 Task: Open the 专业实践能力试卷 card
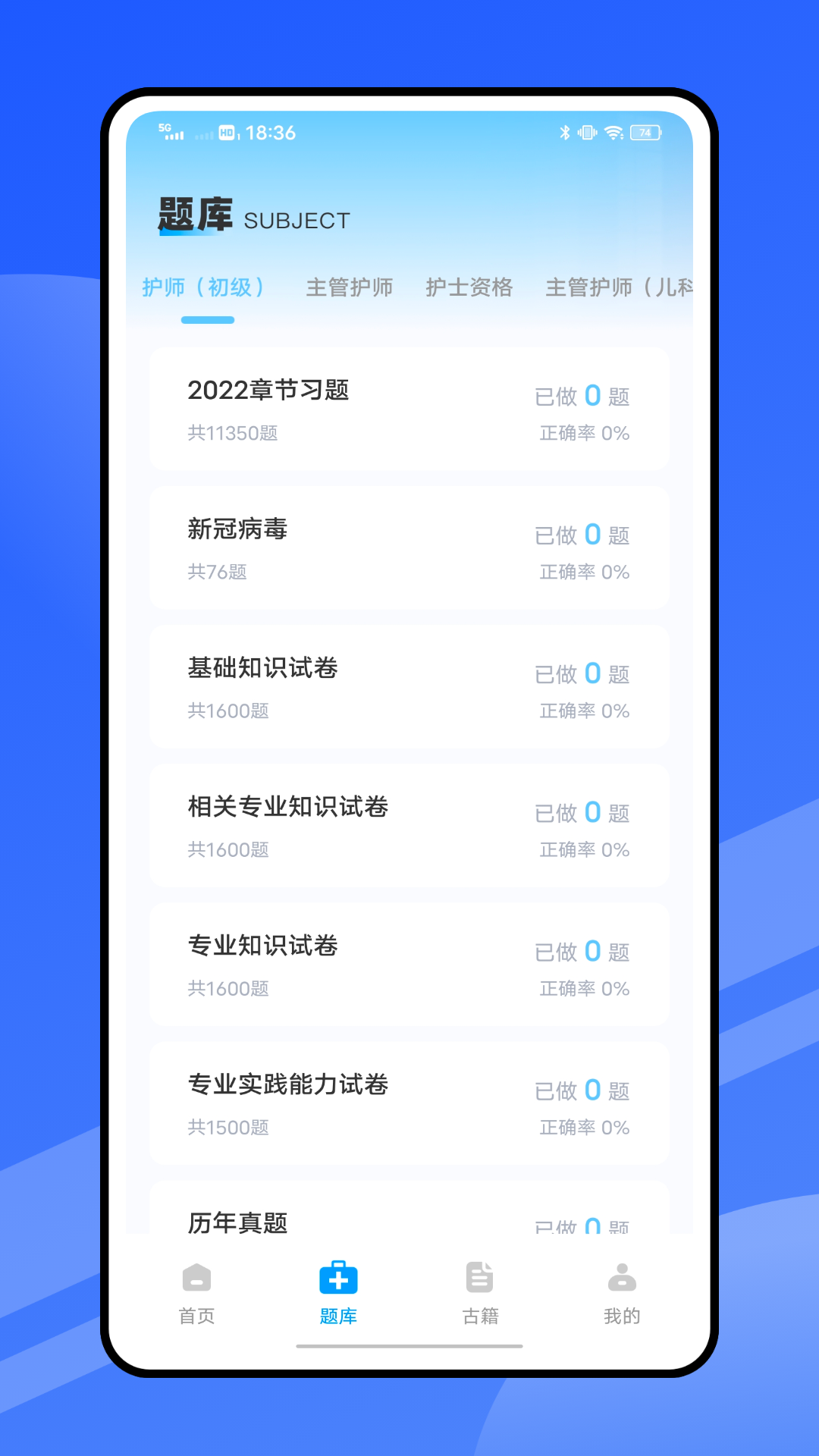pyautogui.click(x=409, y=1103)
